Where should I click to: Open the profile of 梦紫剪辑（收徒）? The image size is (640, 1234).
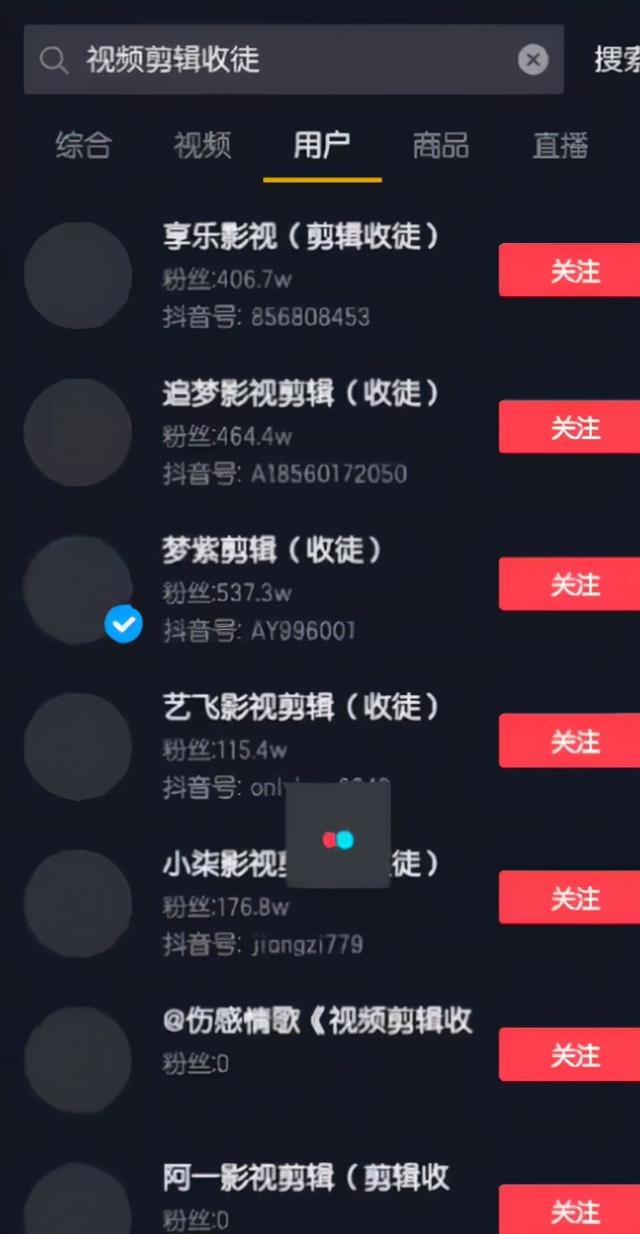272,551
